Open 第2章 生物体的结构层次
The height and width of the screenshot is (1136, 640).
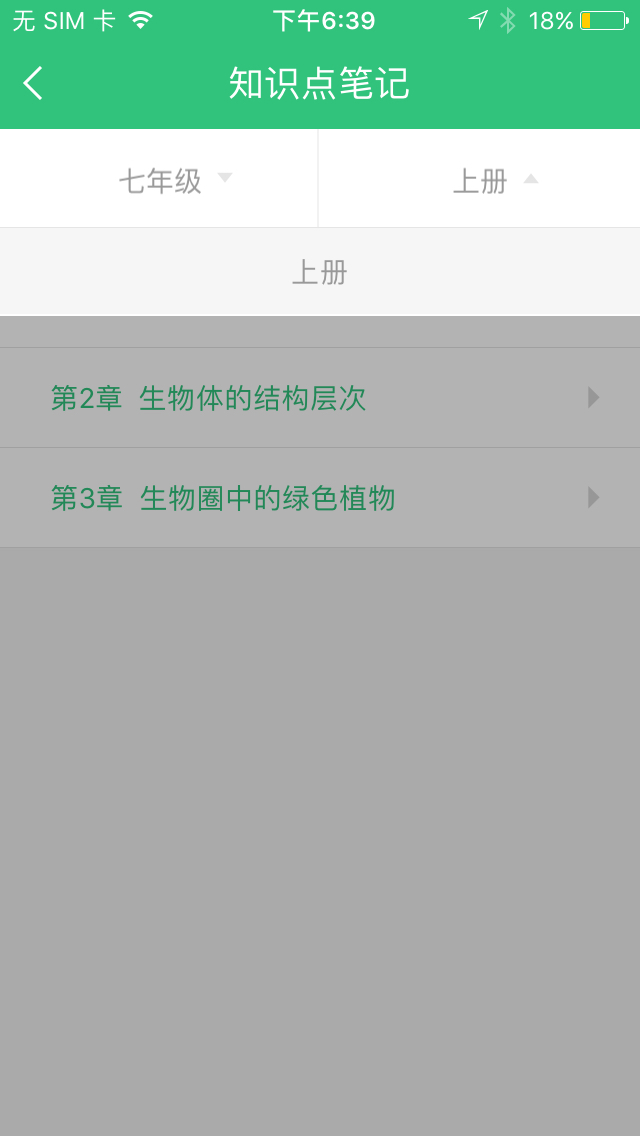click(x=320, y=398)
